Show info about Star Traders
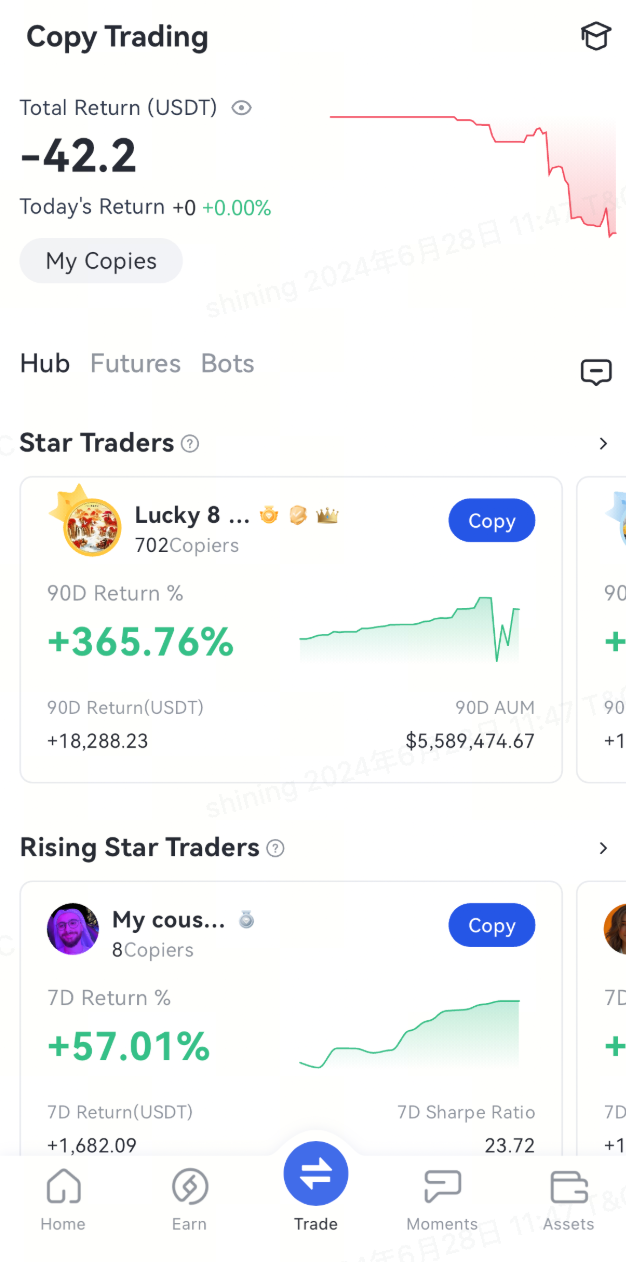 point(190,443)
